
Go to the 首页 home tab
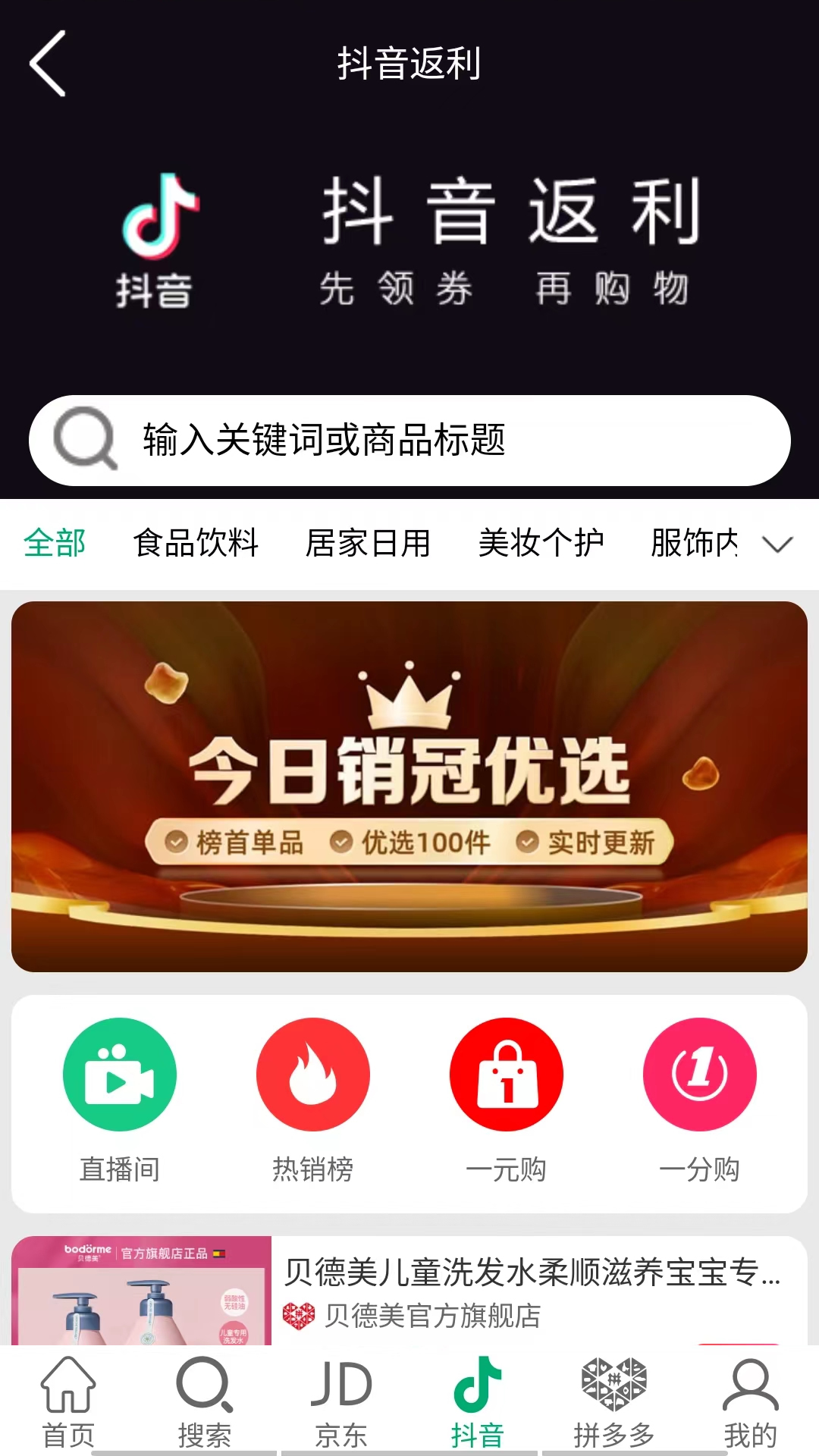68,1403
